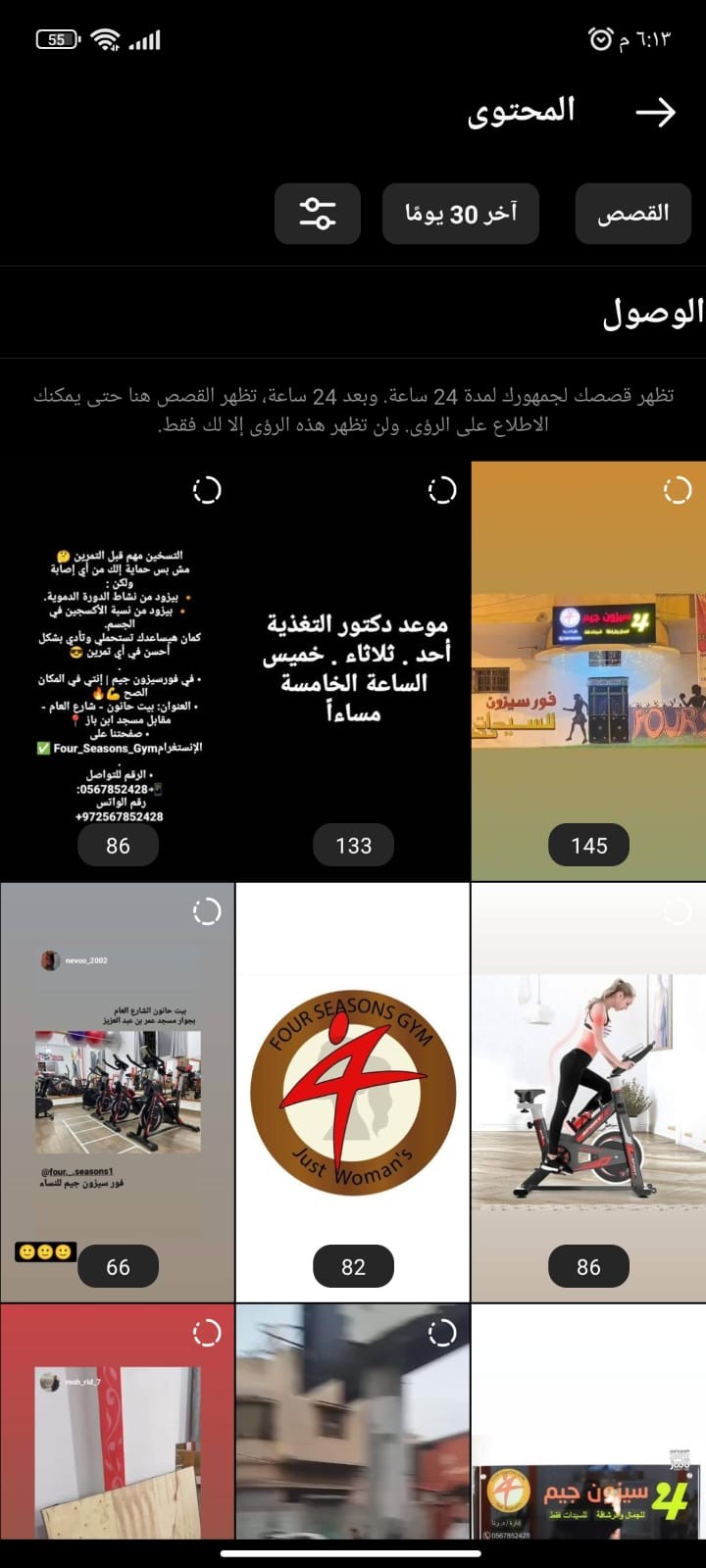Open the blurry street building story
The image size is (706, 1568).
pos(353,1422)
